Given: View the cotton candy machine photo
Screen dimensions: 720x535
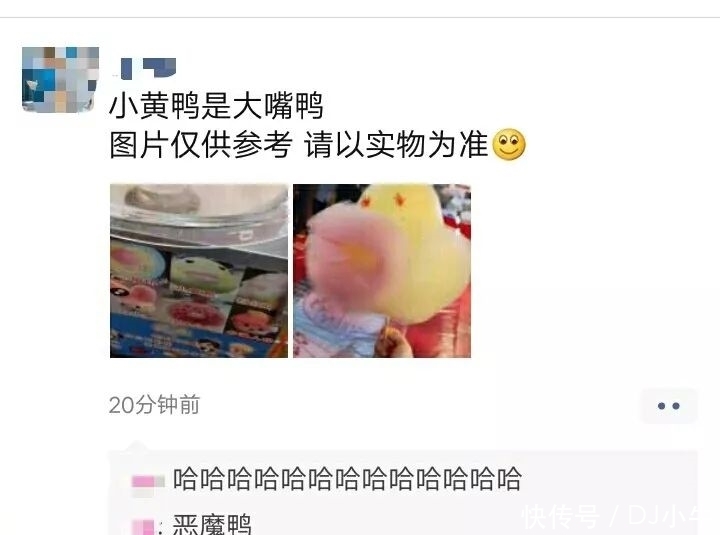Looking at the screenshot, I should pyautogui.click(x=198, y=270).
